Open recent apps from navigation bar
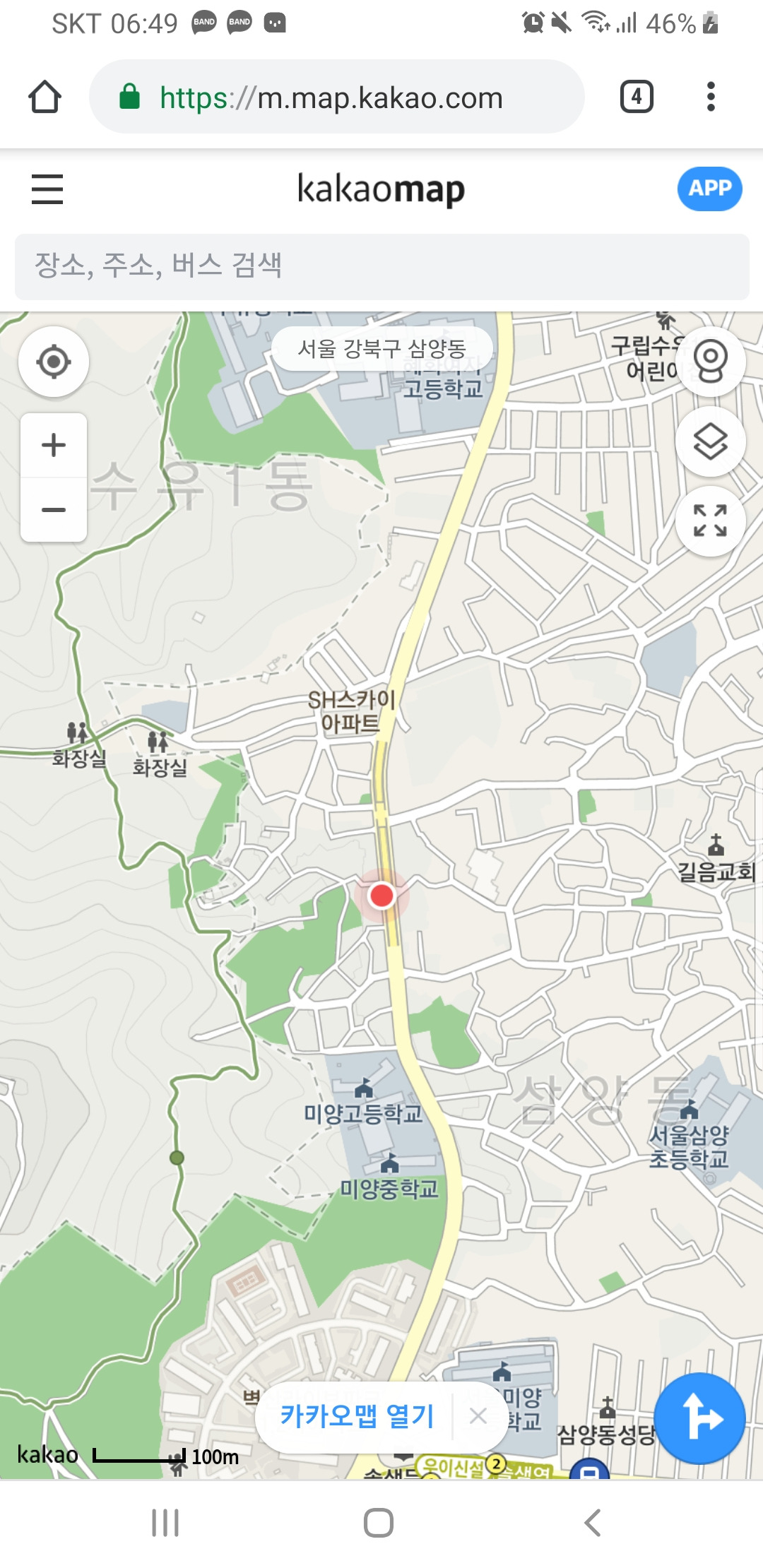This screenshot has height=1568, width=763. pyautogui.click(x=165, y=1523)
